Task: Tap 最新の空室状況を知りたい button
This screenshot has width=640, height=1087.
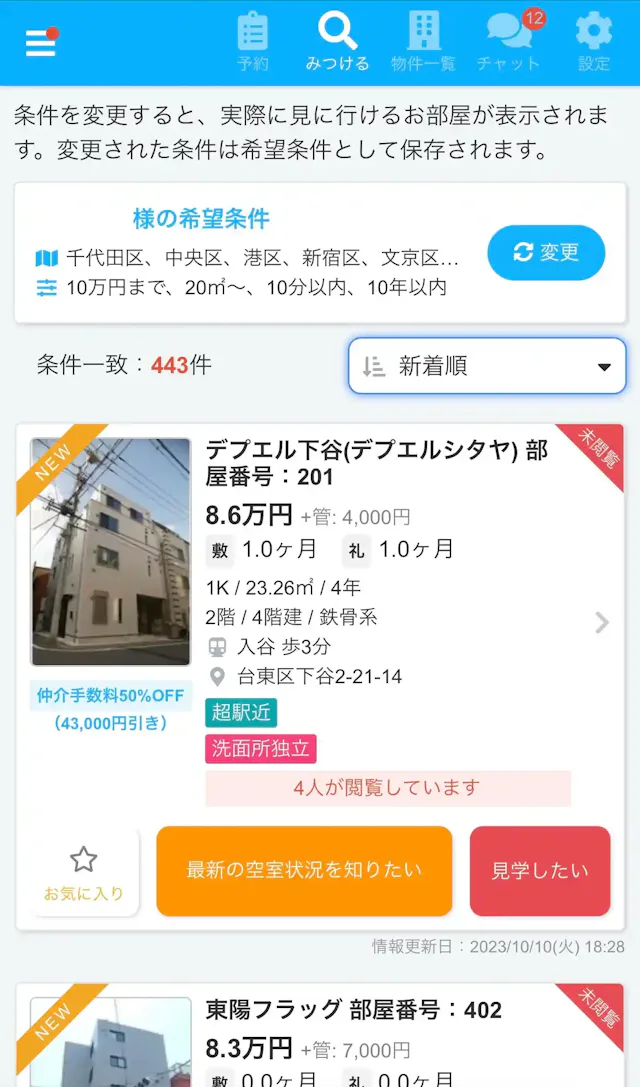Action: (x=304, y=871)
